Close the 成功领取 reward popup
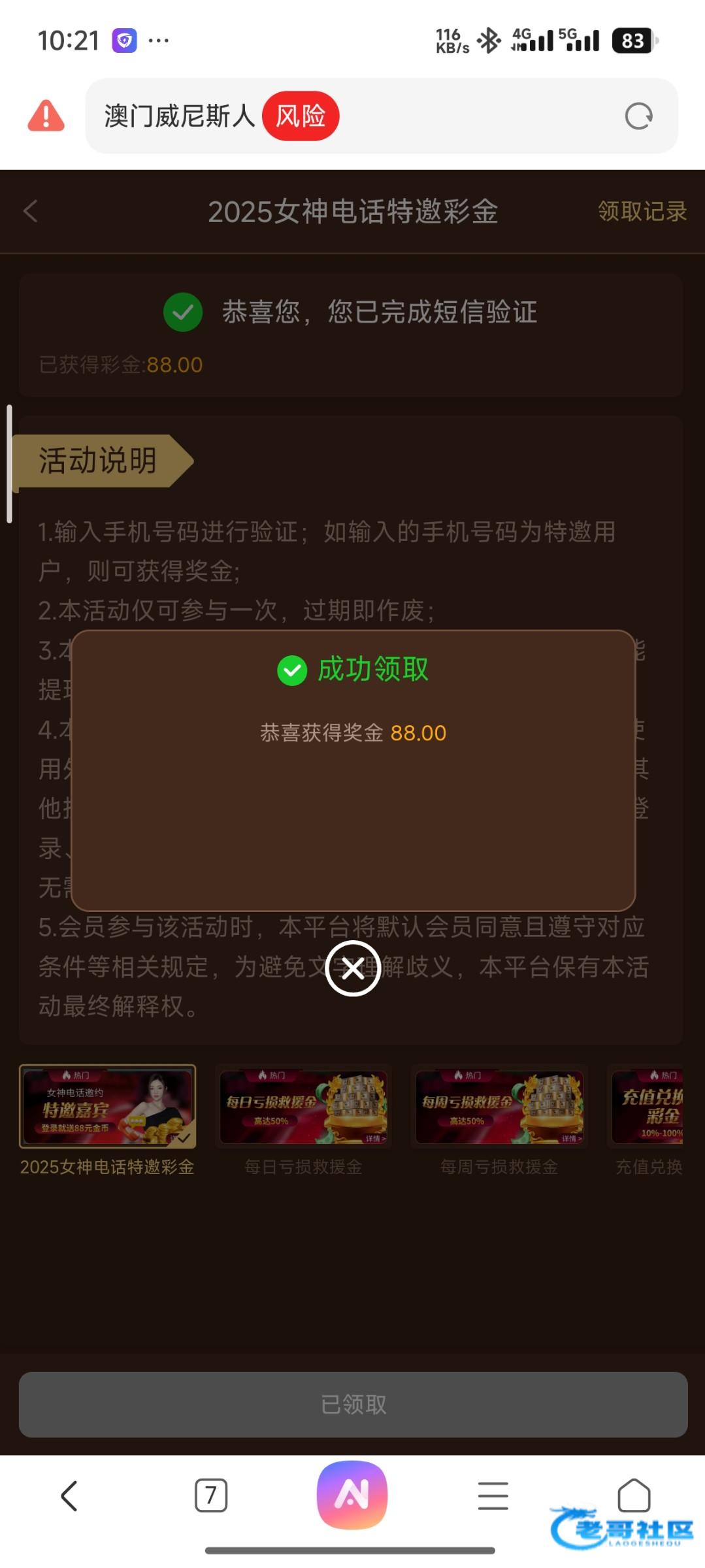 [353, 968]
